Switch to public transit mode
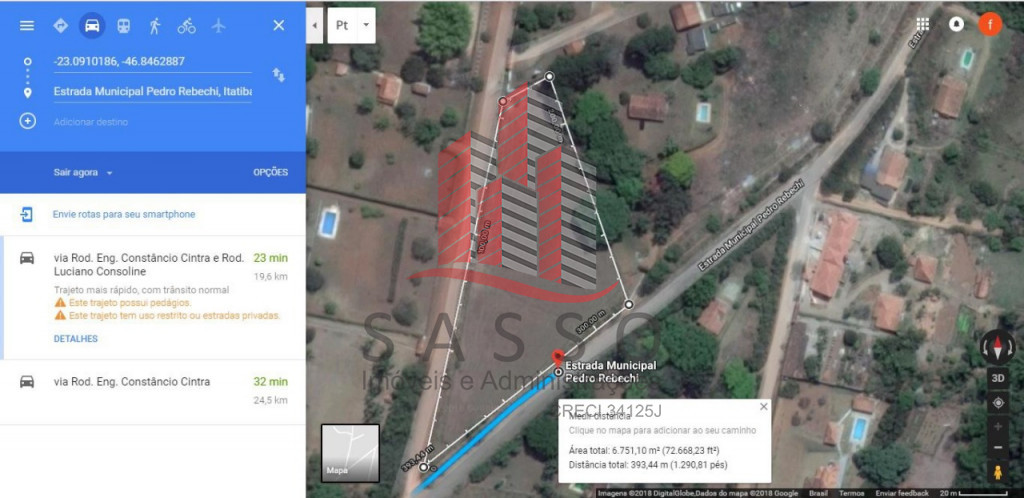The height and width of the screenshot is (498, 1024). (123, 25)
